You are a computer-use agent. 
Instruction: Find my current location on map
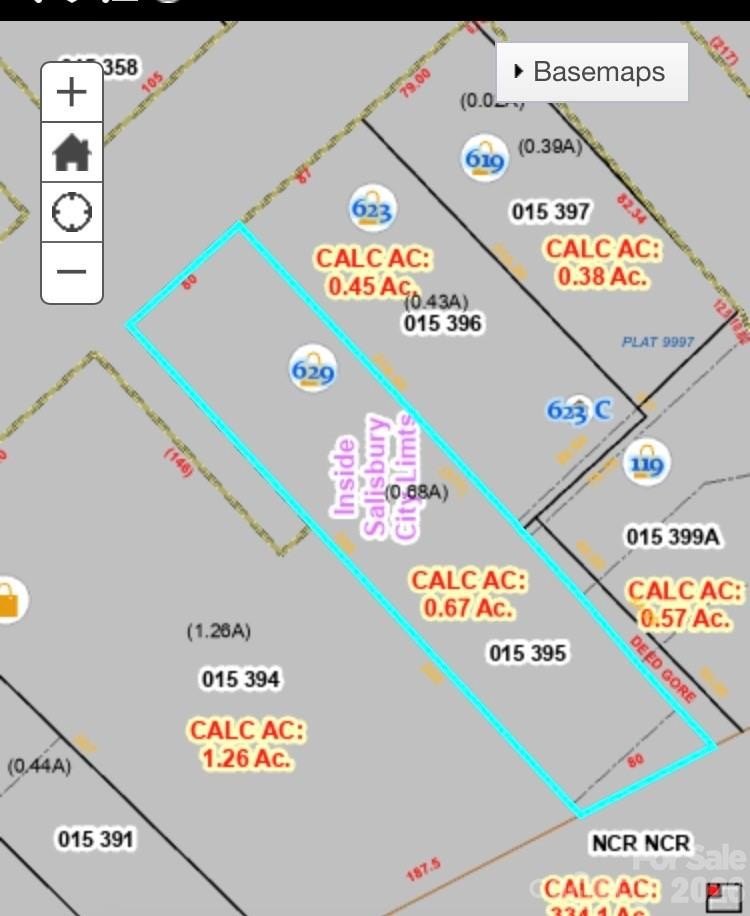[x=72, y=212]
